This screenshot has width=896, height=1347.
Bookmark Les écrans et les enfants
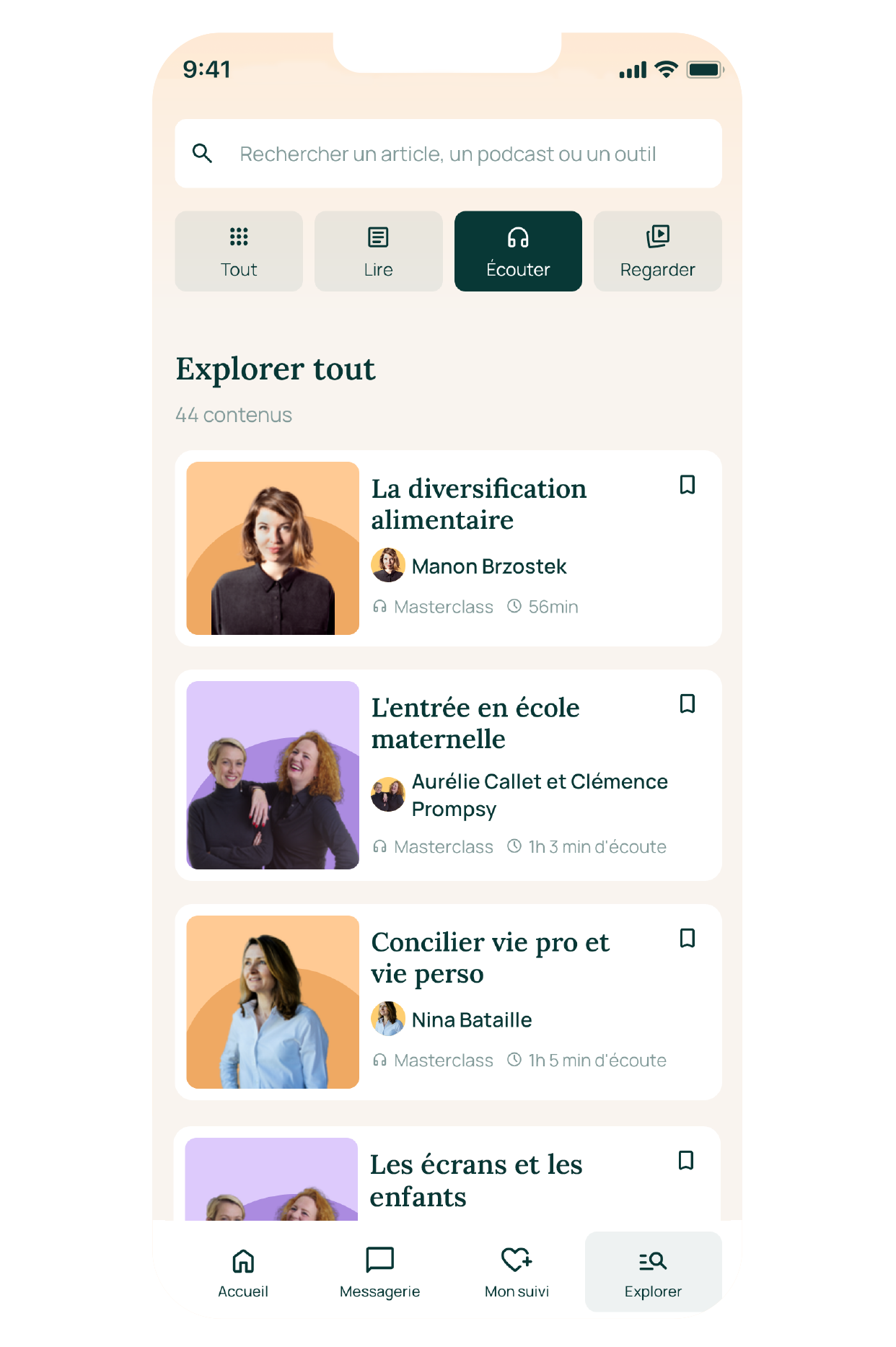click(685, 1160)
